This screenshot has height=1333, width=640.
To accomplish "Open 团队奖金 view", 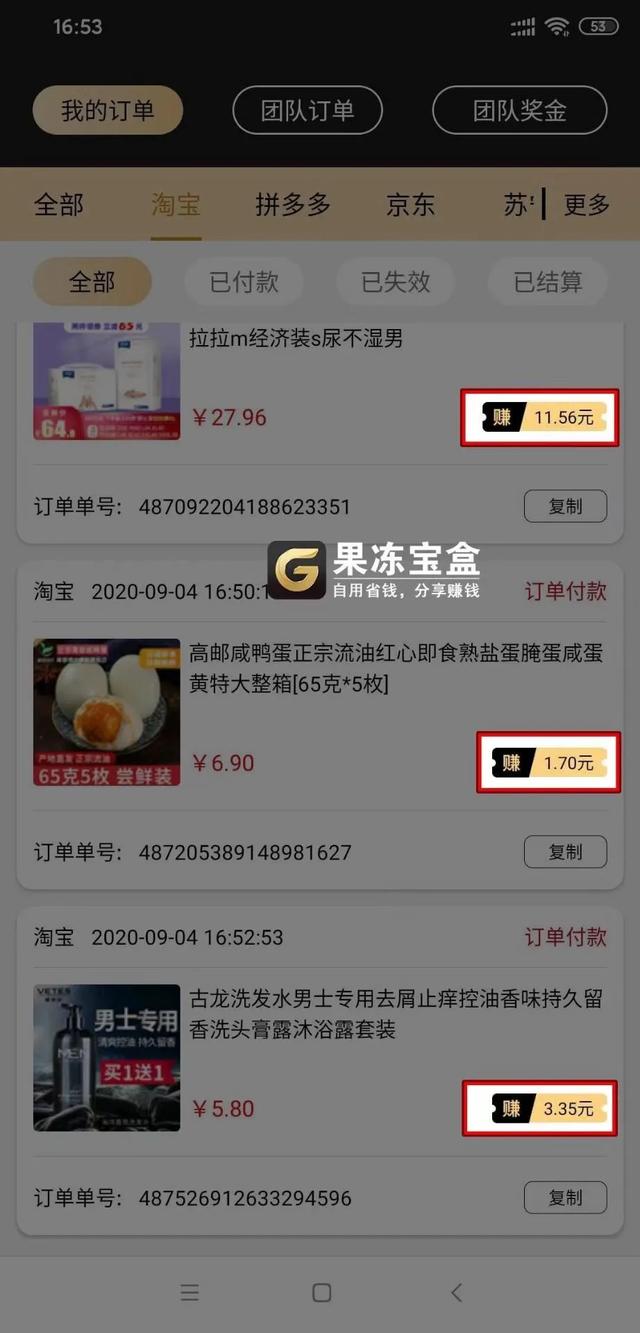I will [x=520, y=110].
